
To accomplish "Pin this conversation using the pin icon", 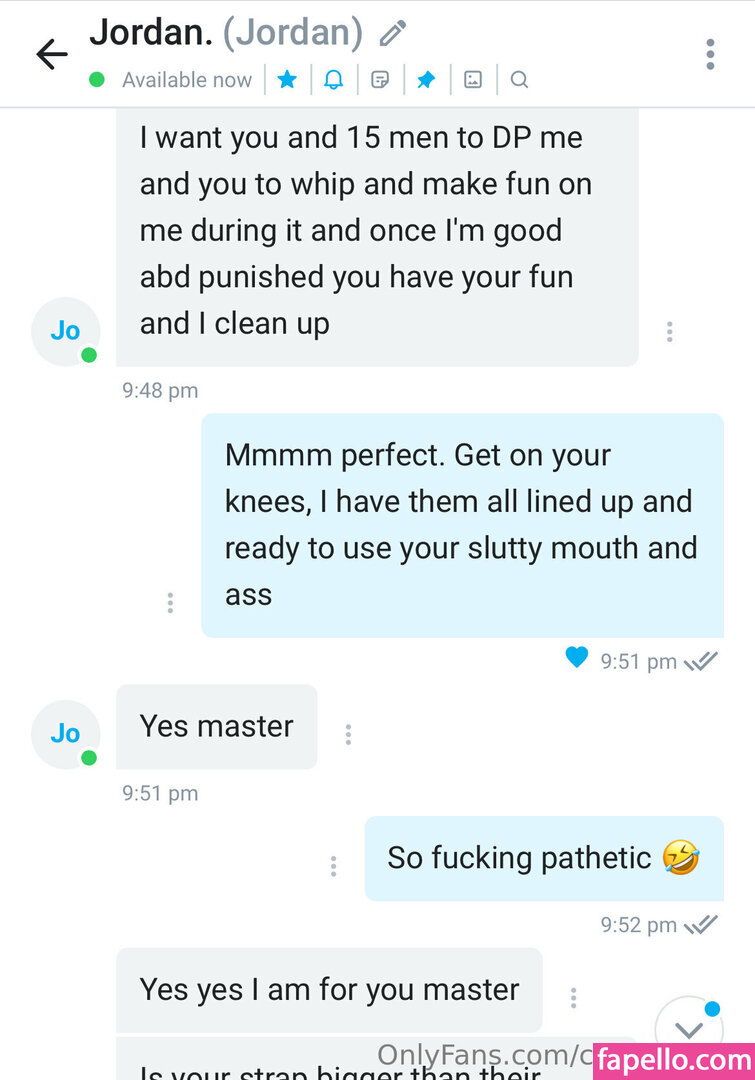I will 426,80.
